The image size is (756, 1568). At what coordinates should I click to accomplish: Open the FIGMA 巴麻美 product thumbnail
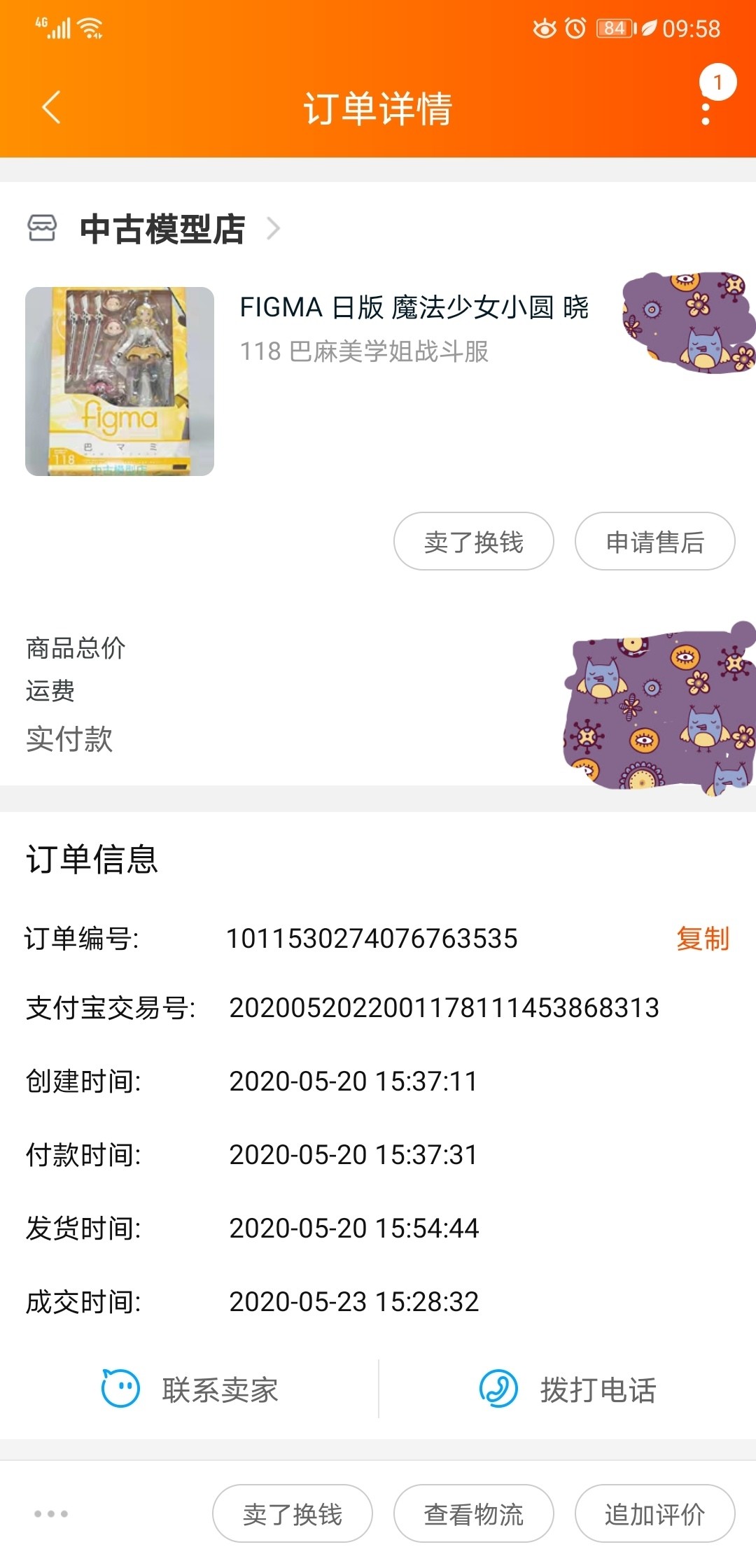tap(120, 381)
